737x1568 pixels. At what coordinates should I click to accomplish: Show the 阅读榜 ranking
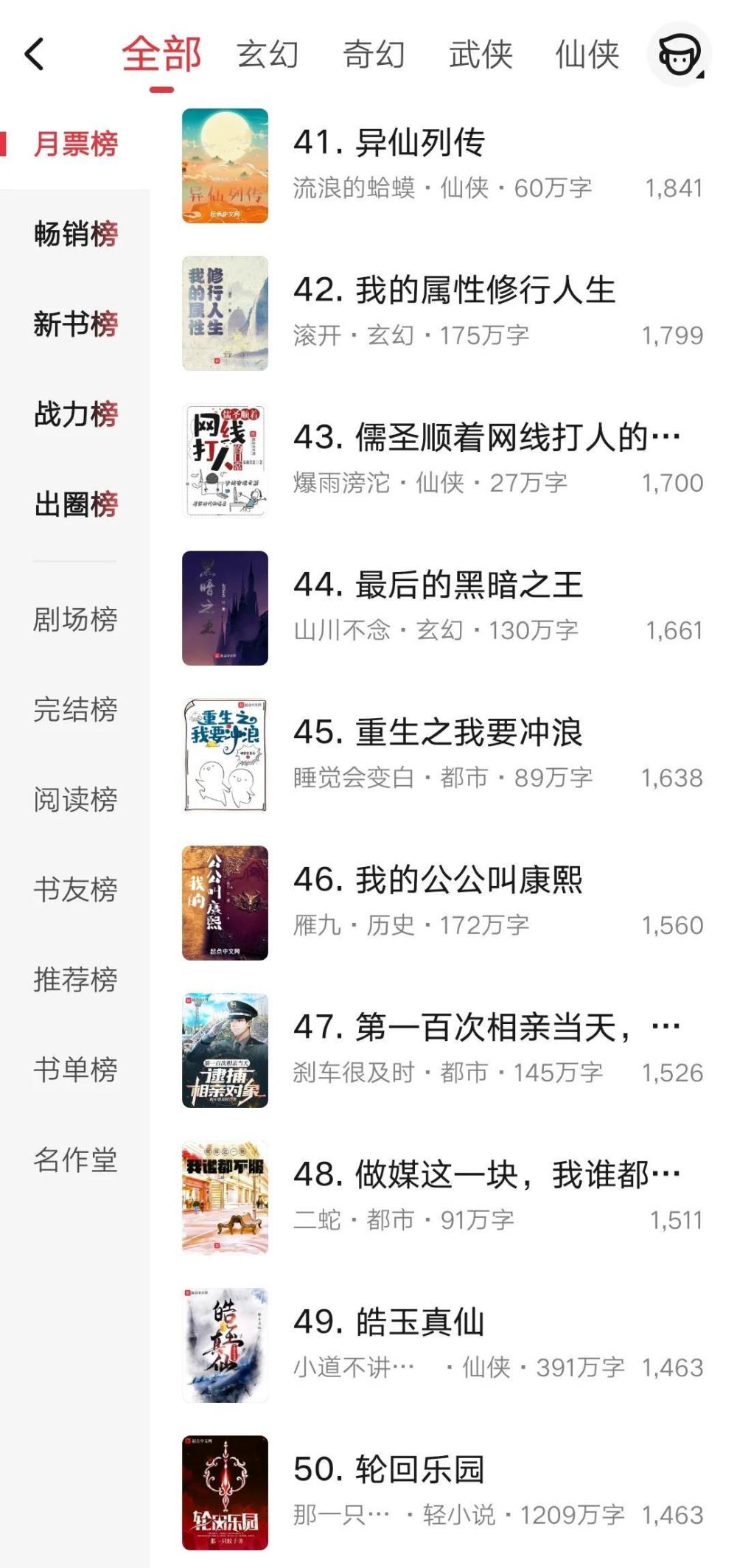(x=75, y=799)
